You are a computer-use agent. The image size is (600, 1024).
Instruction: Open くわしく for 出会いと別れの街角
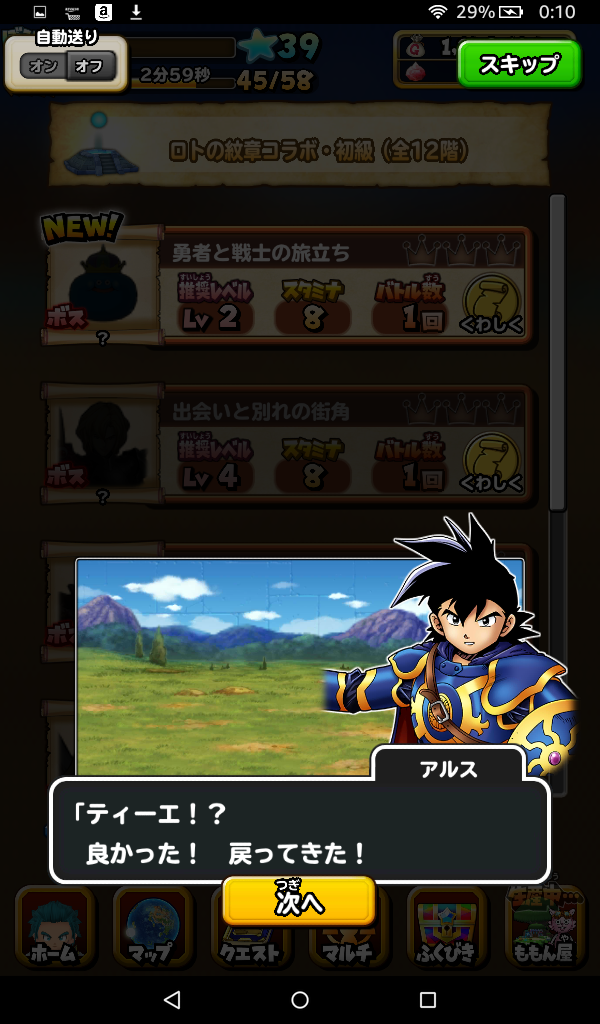pos(491,463)
